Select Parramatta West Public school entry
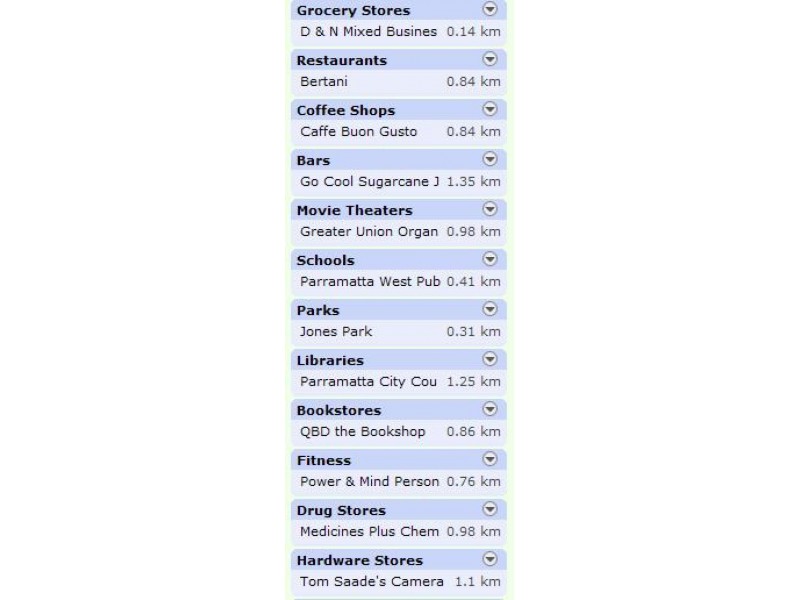 point(370,282)
